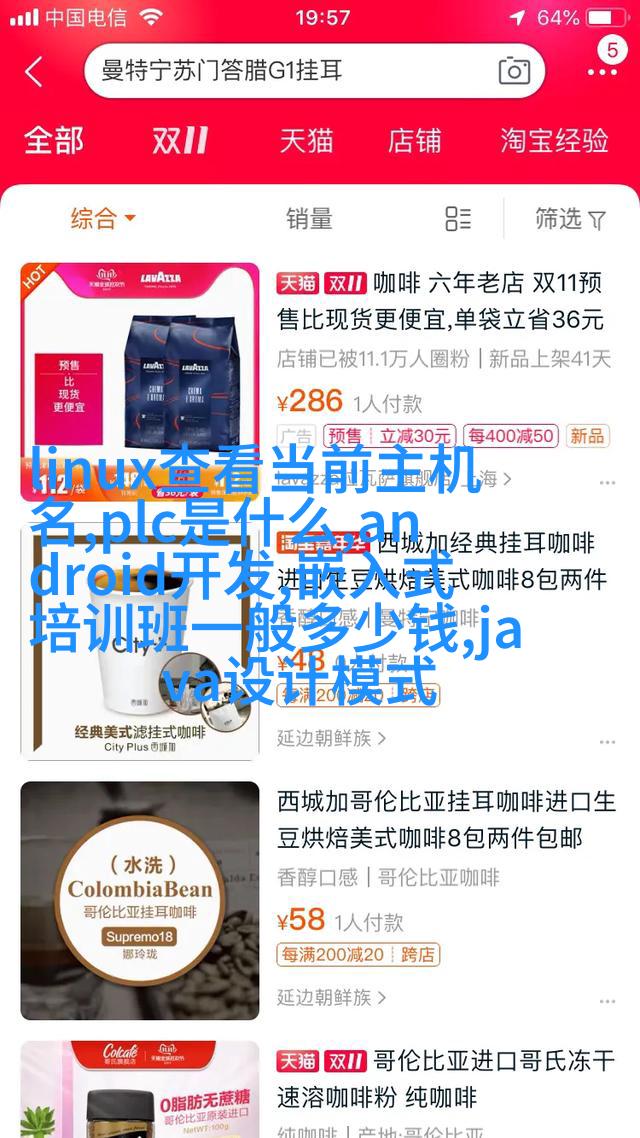Open the 筛选 filter panel
640x1138 pixels.
[x=570, y=218]
